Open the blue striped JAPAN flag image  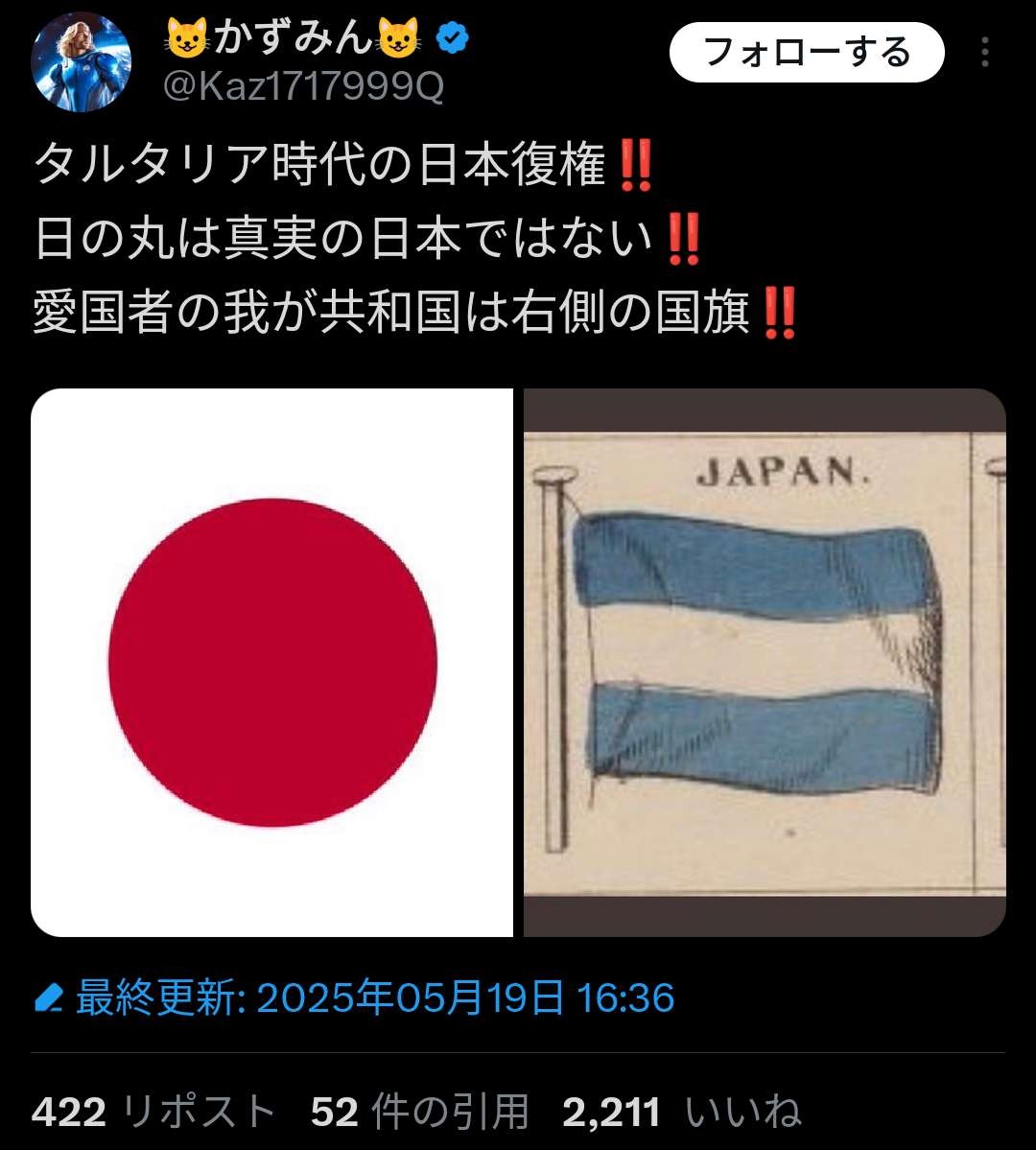click(765, 662)
